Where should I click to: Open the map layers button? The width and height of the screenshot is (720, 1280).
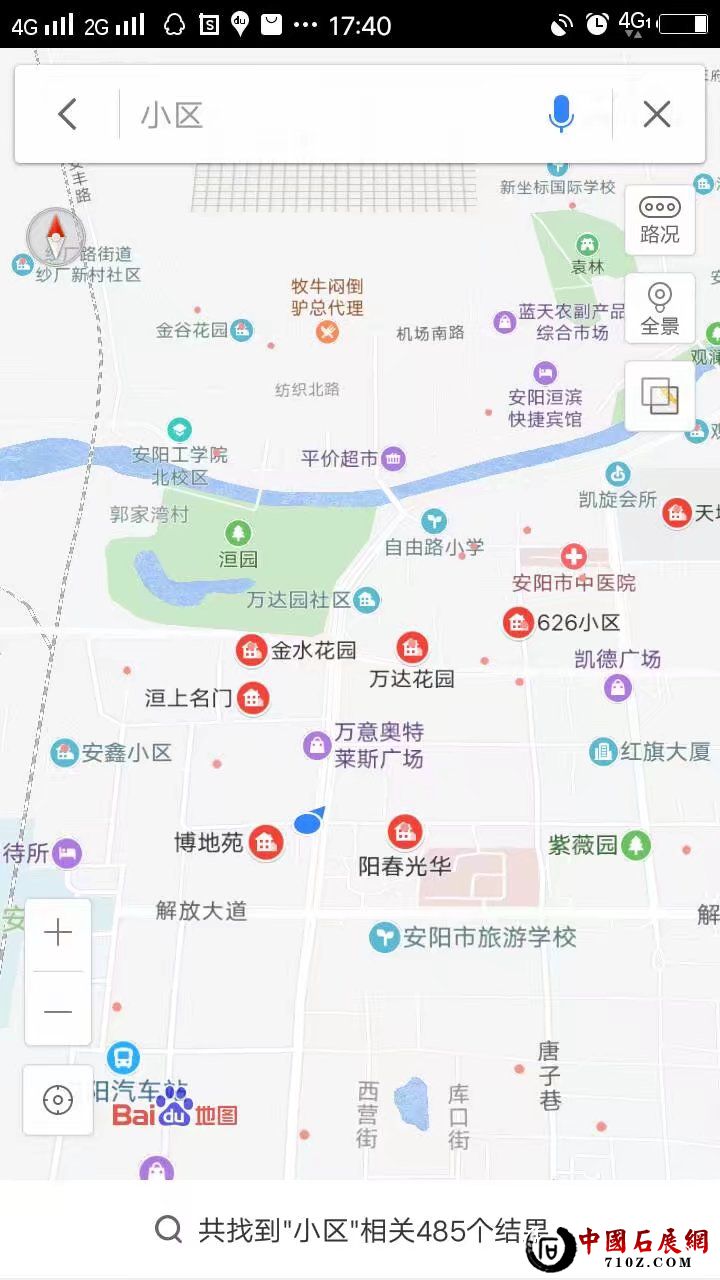[x=659, y=397]
